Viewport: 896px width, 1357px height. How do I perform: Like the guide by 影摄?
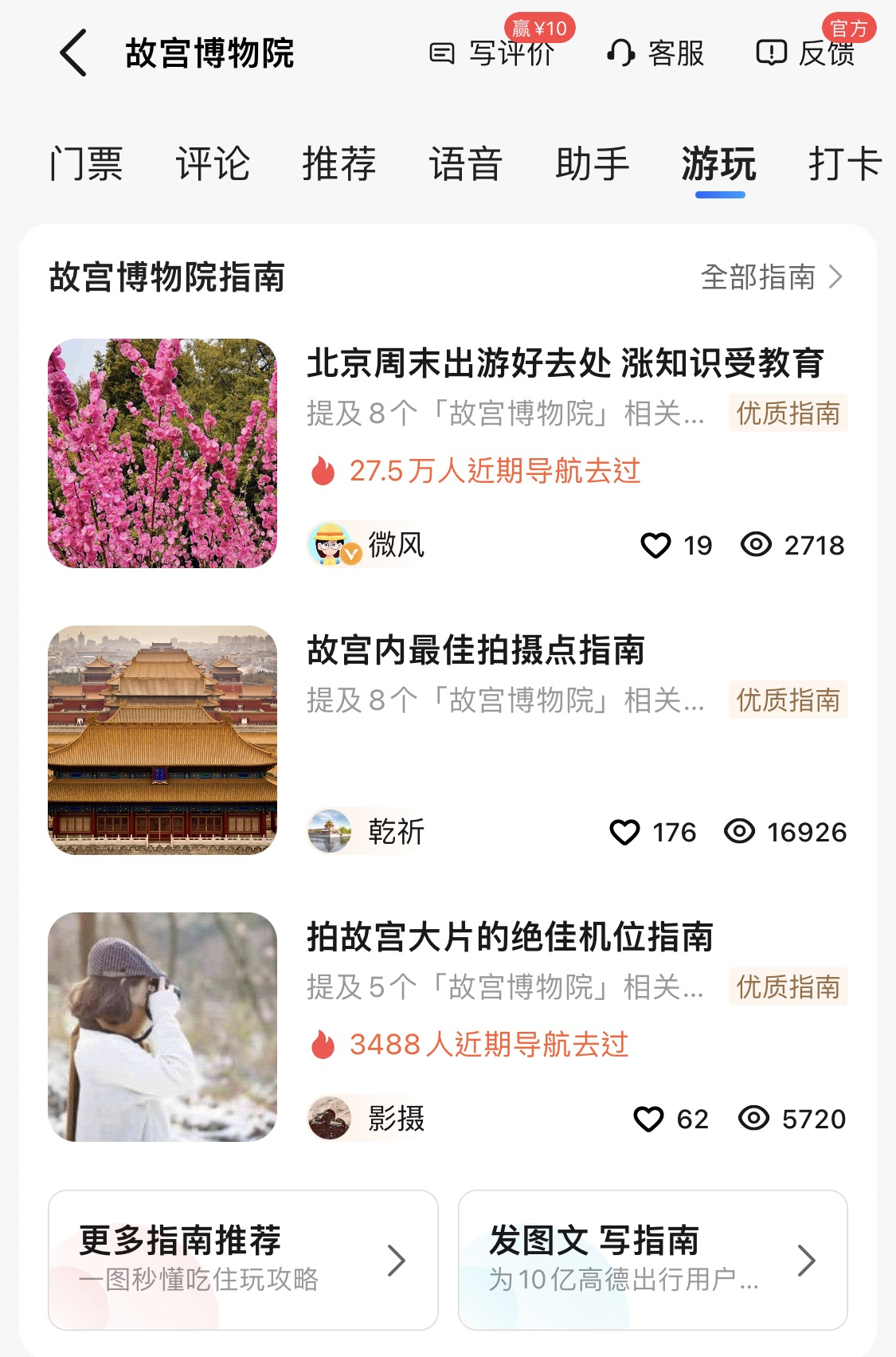[648, 1120]
